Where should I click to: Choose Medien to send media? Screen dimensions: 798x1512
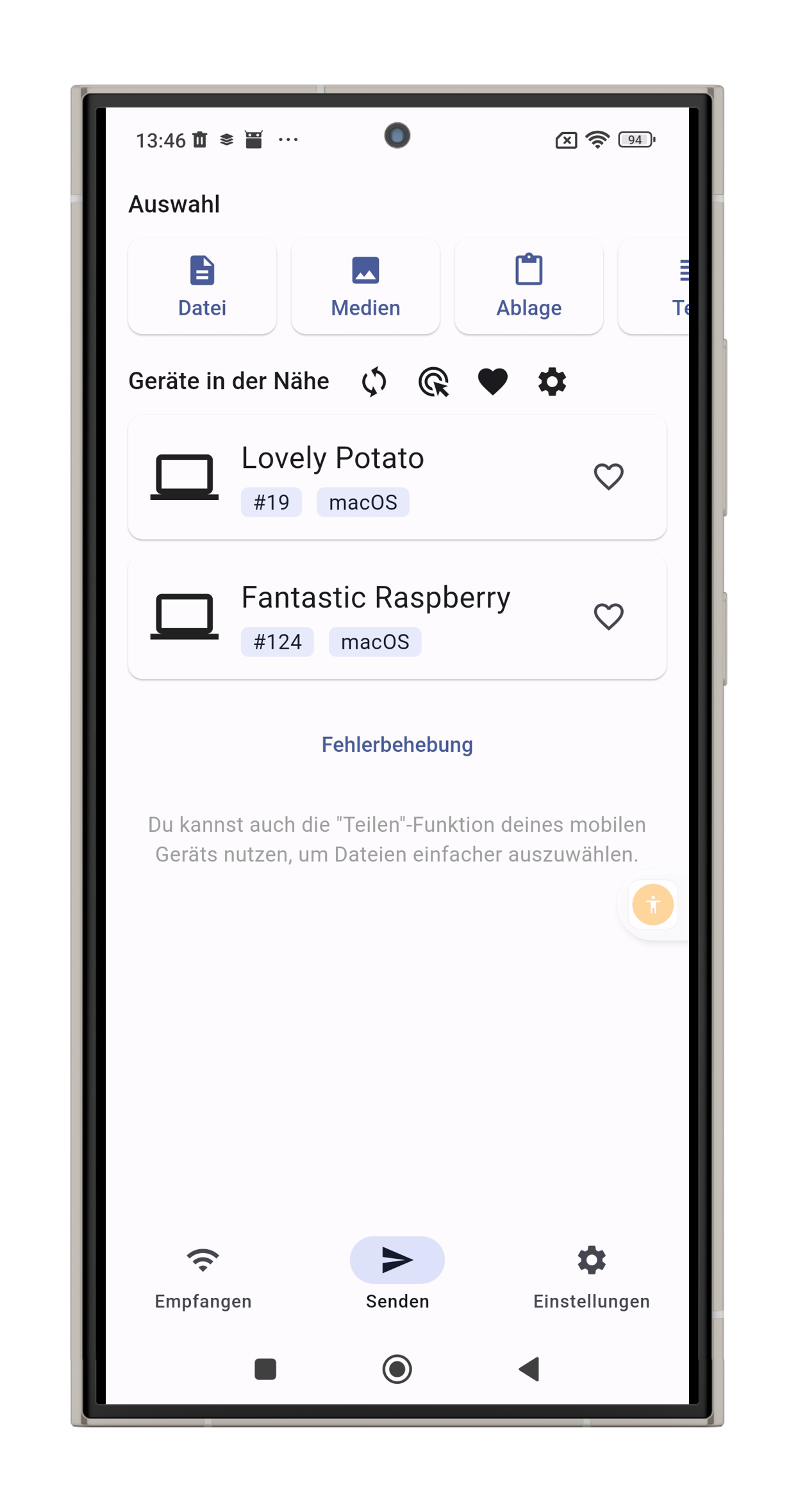pos(365,287)
